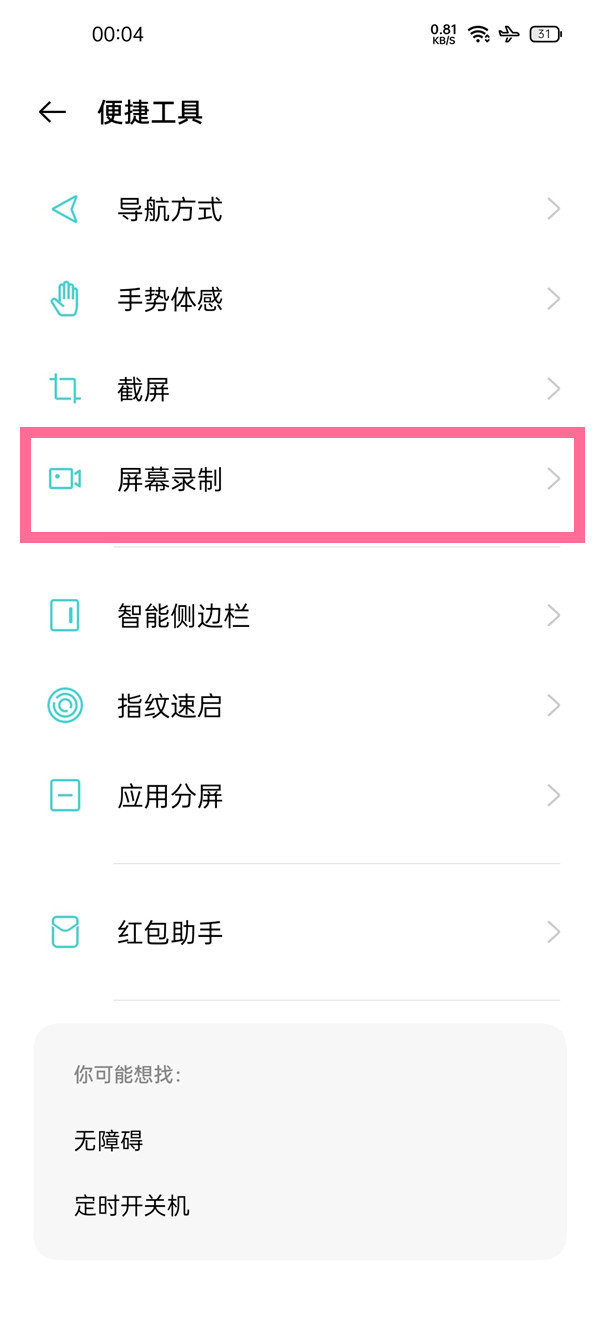The width and height of the screenshot is (600, 1340).
Task: Open 屏幕录制 settings
Action: pyautogui.click(x=300, y=480)
